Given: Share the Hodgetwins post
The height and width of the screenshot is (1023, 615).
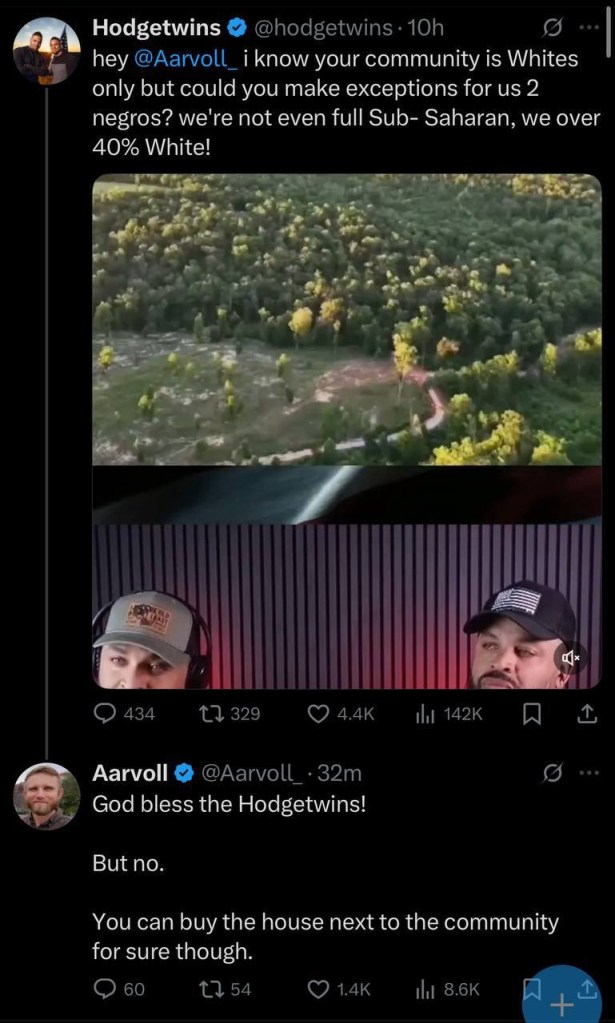Looking at the screenshot, I should pyautogui.click(x=587, y=713).
